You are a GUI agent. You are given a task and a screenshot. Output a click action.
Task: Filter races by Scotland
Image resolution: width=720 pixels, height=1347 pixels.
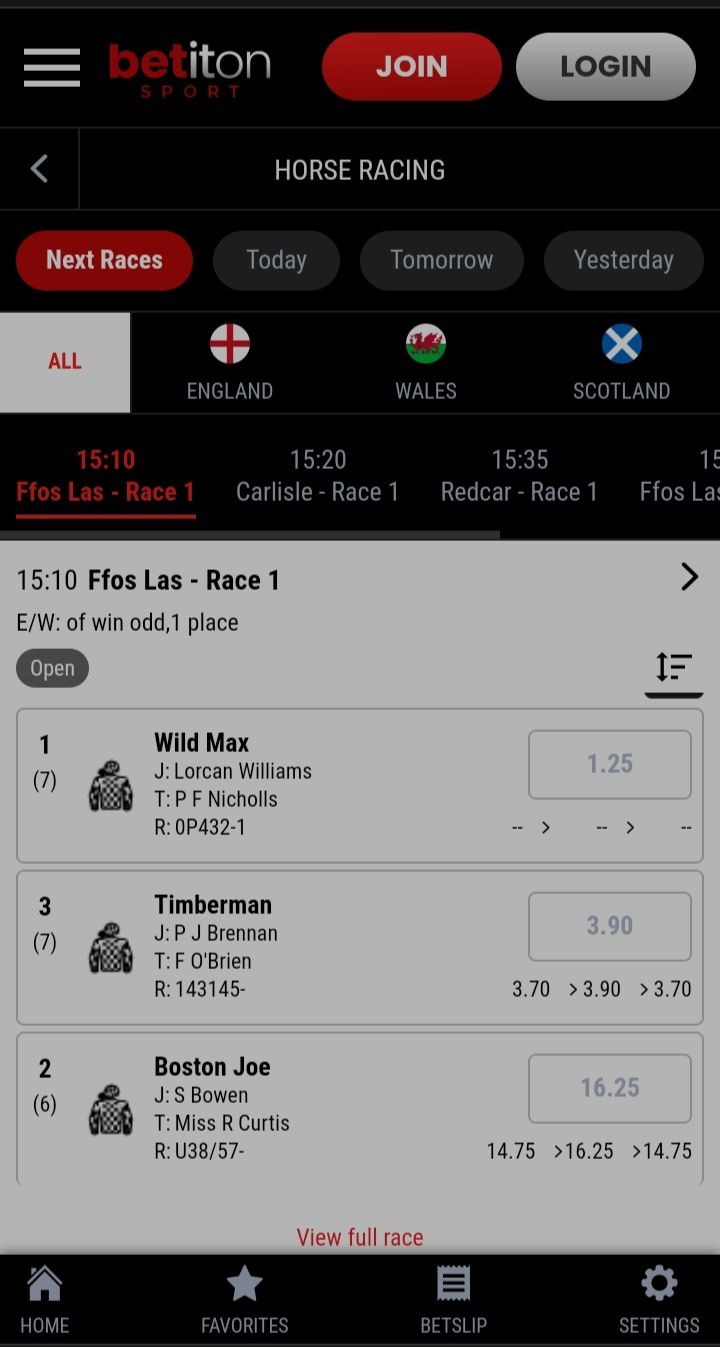(x=621, y=362)
